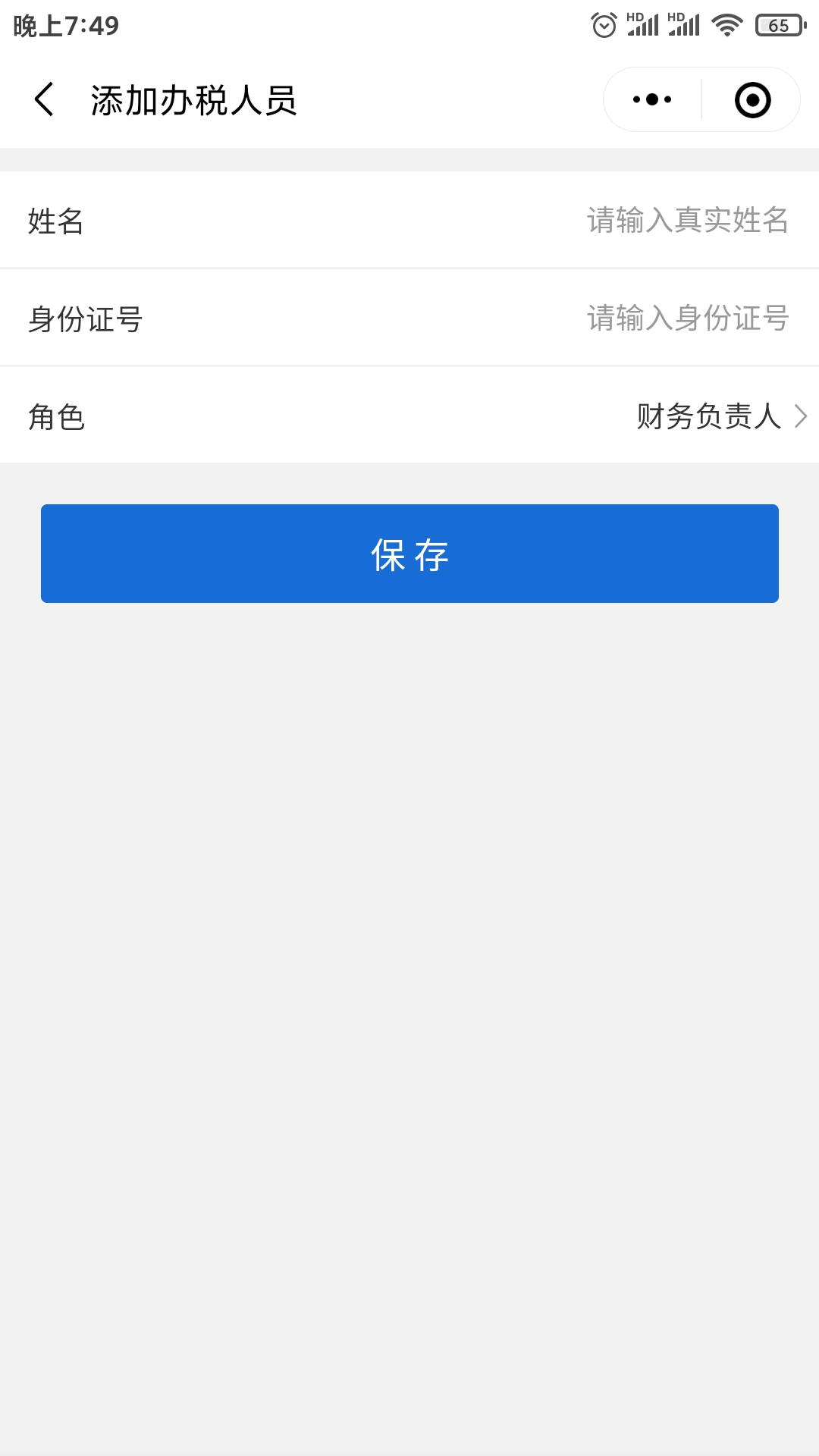This screenshot has height=1456, width=819.
Task: Close the mini program via target icon
Action: [x=752, y=99]
